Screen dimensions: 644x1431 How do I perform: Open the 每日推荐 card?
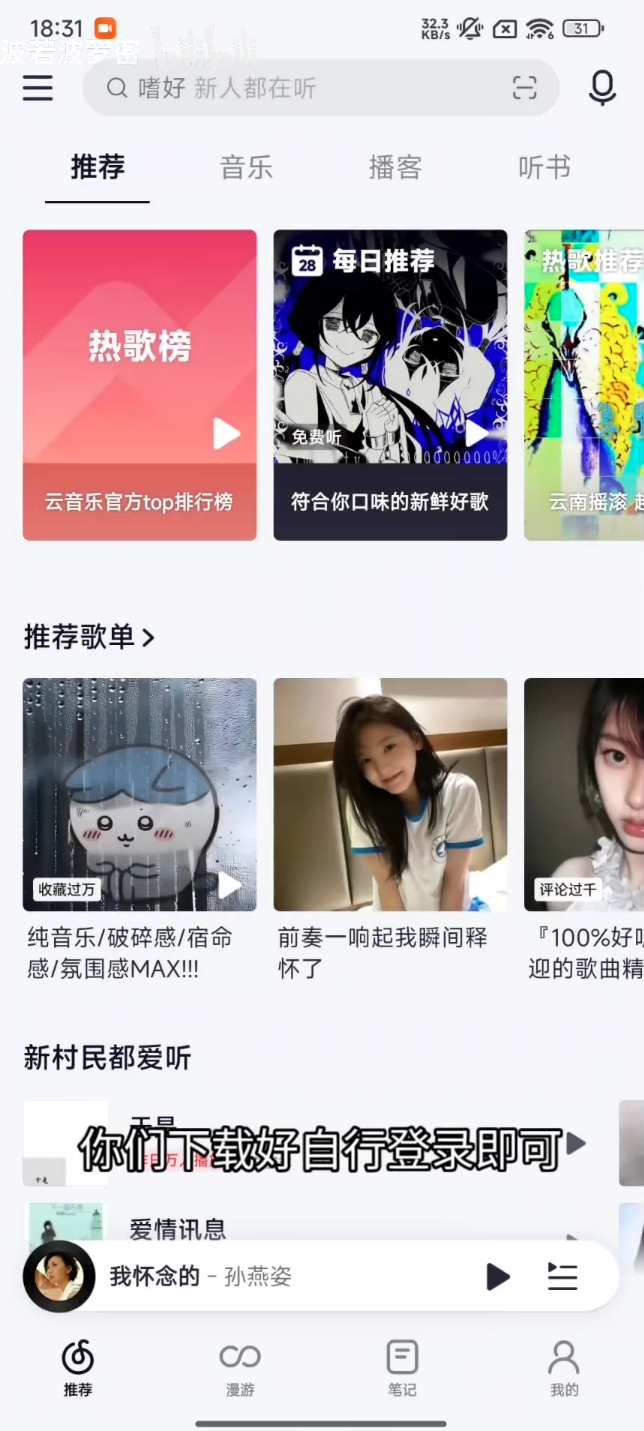[390, 385]
